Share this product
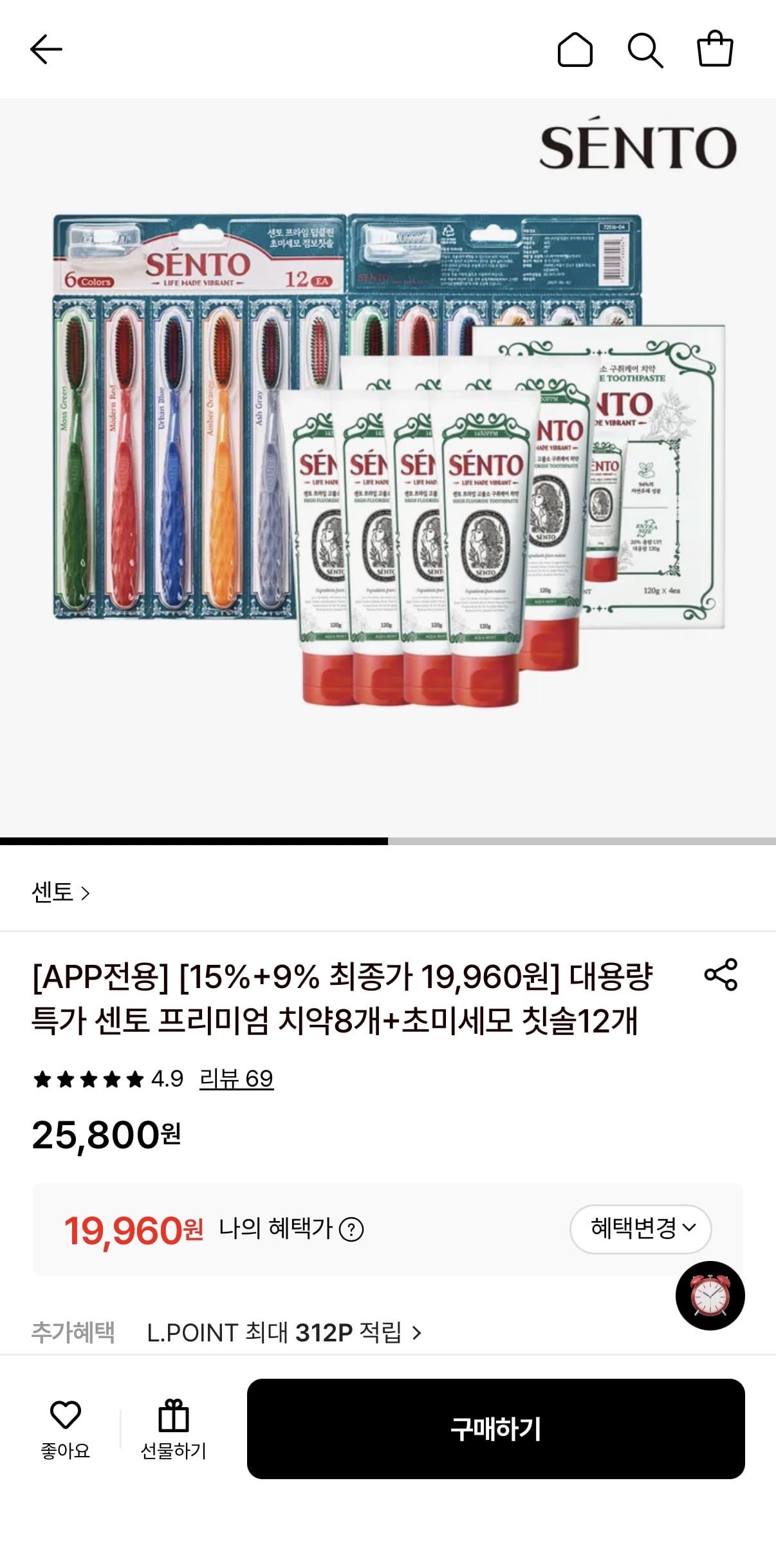Viewport: 776px width, 1568px height. (721, 975)
